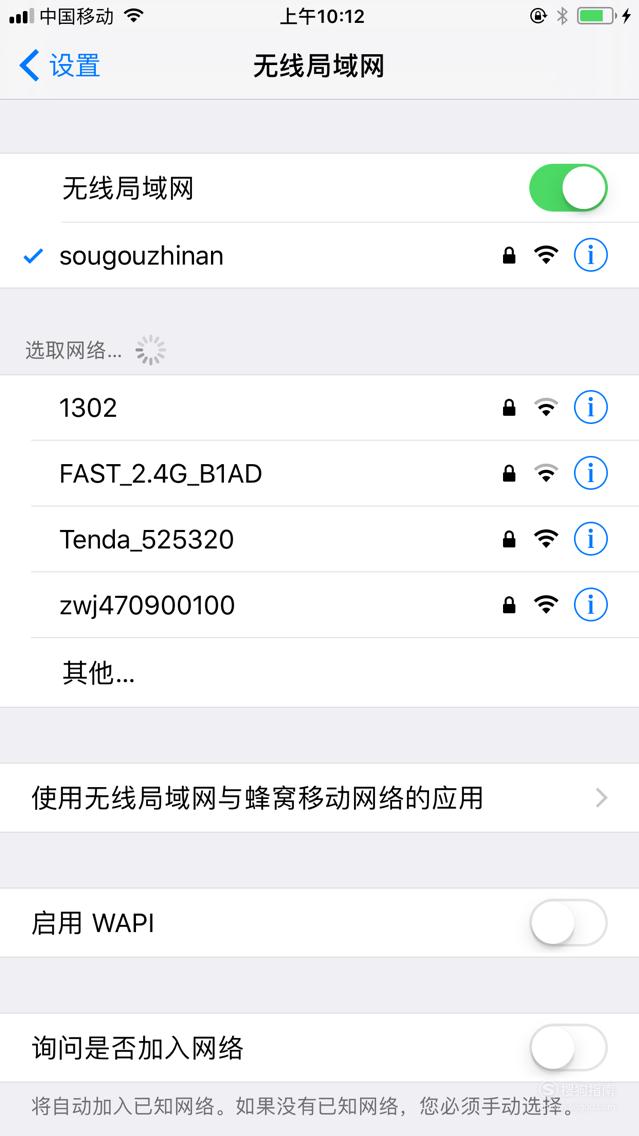View details of zwj470900100

click(x=590, y=606)
